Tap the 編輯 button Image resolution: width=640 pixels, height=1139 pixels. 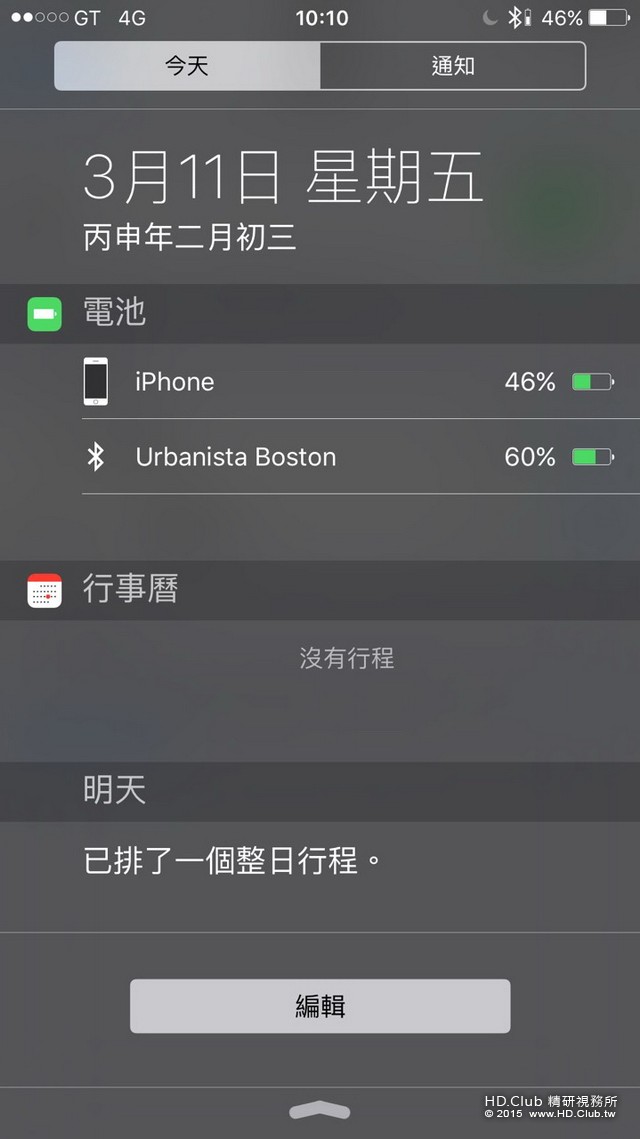click(320, 1006)
